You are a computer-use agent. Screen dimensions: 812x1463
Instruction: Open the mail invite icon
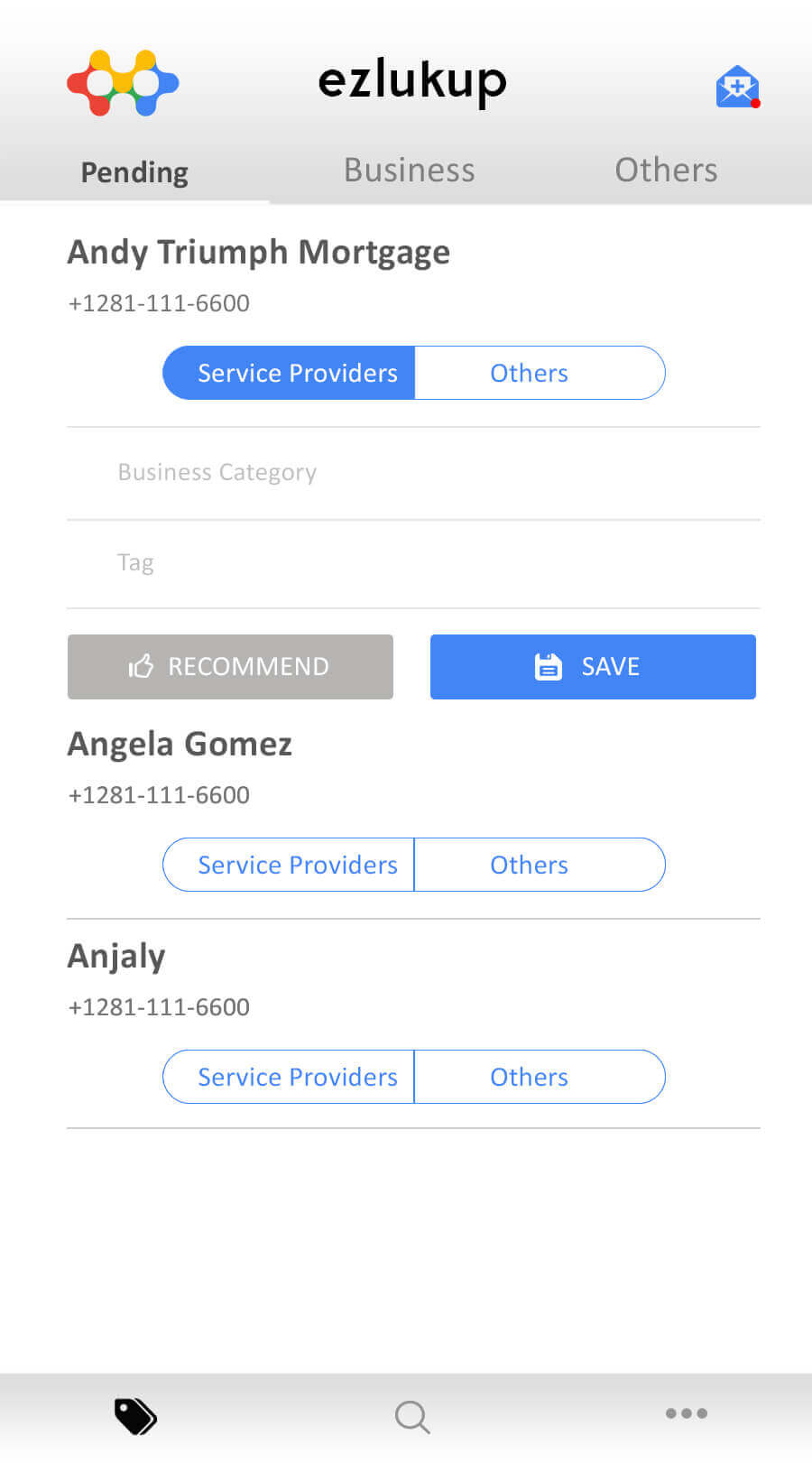738,87
